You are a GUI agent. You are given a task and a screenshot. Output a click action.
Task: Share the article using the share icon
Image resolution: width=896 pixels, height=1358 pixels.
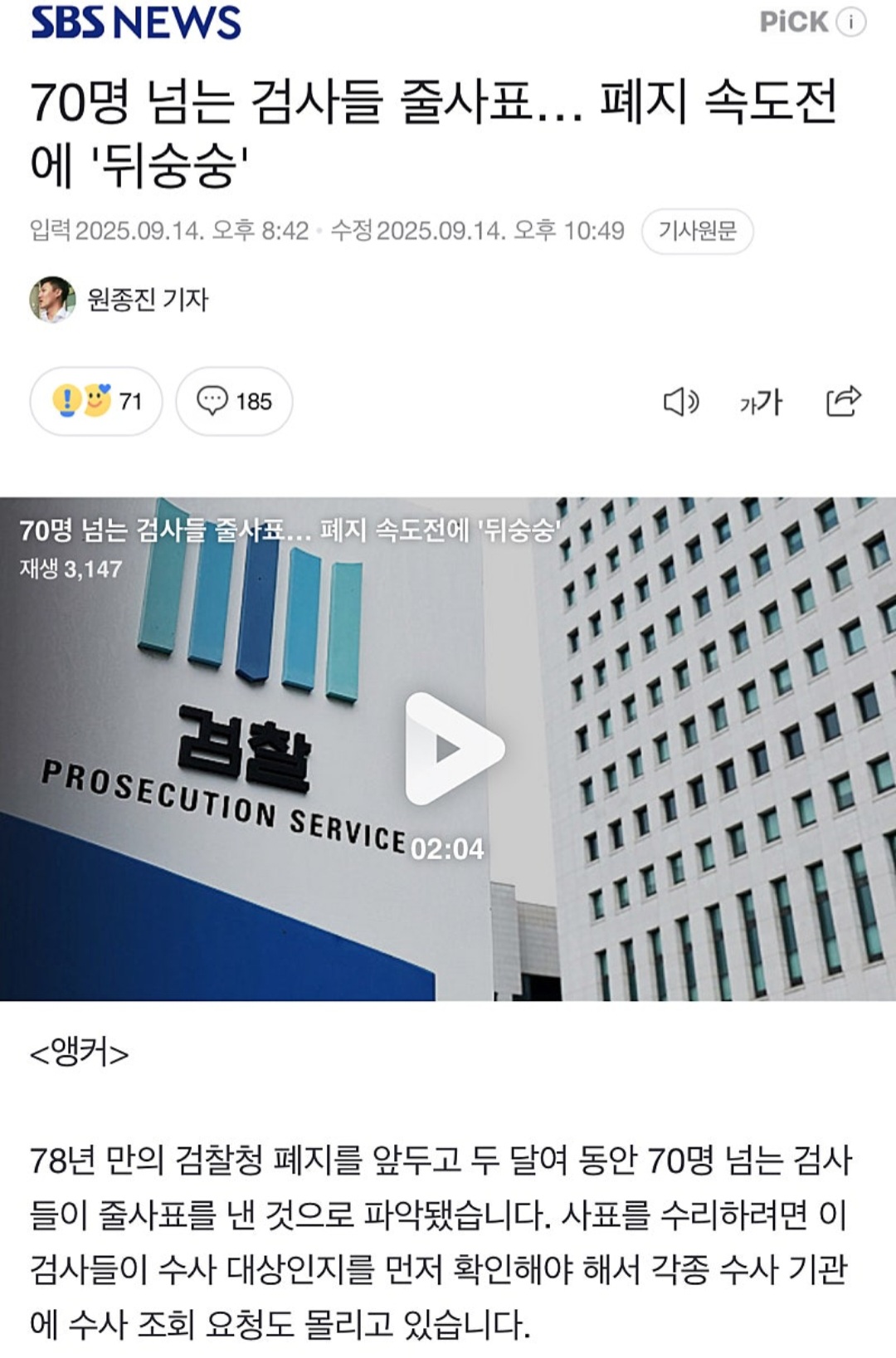pos(845,403)
